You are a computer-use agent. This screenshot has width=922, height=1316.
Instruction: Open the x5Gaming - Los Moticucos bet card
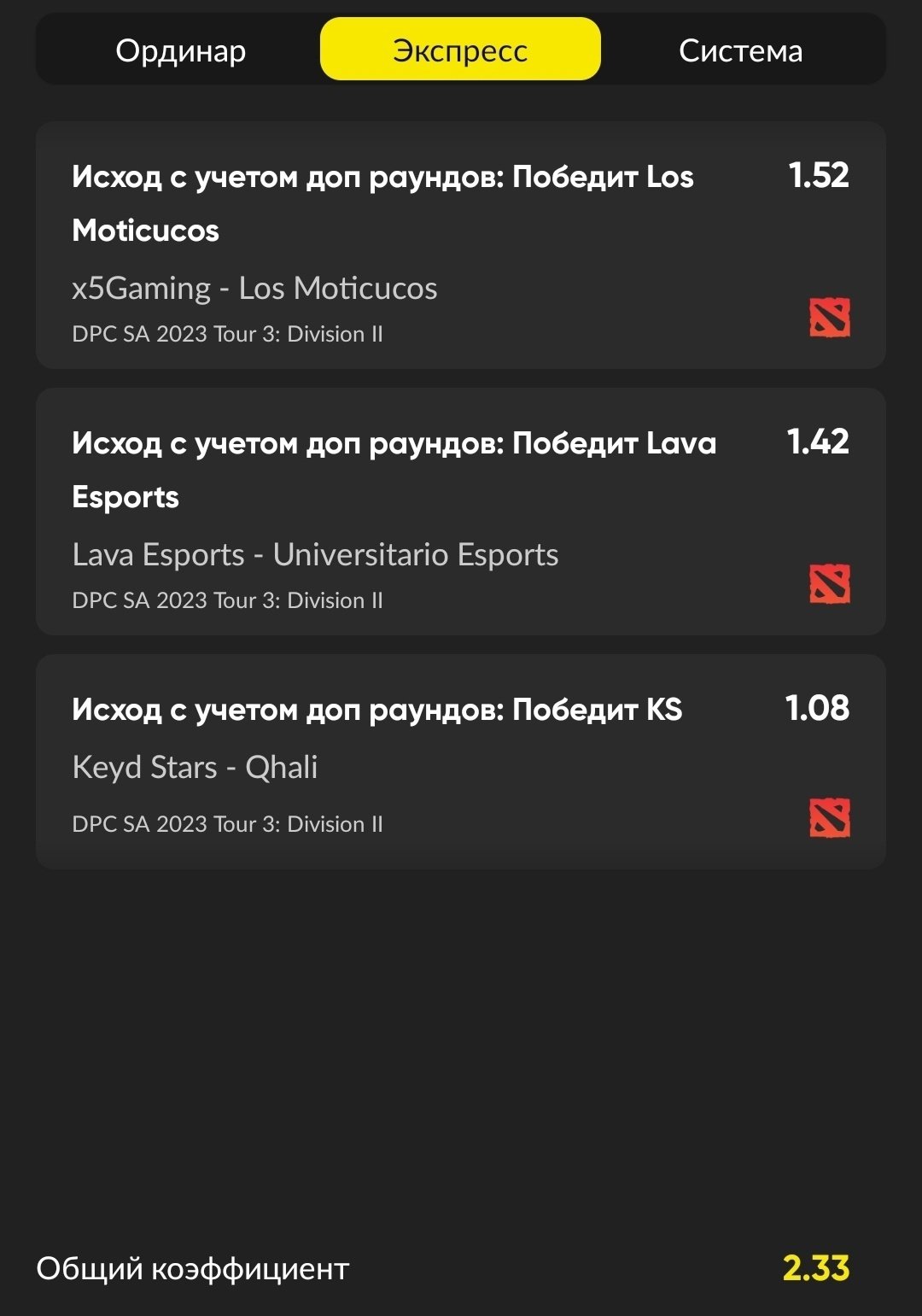click(x=460, y=246)
